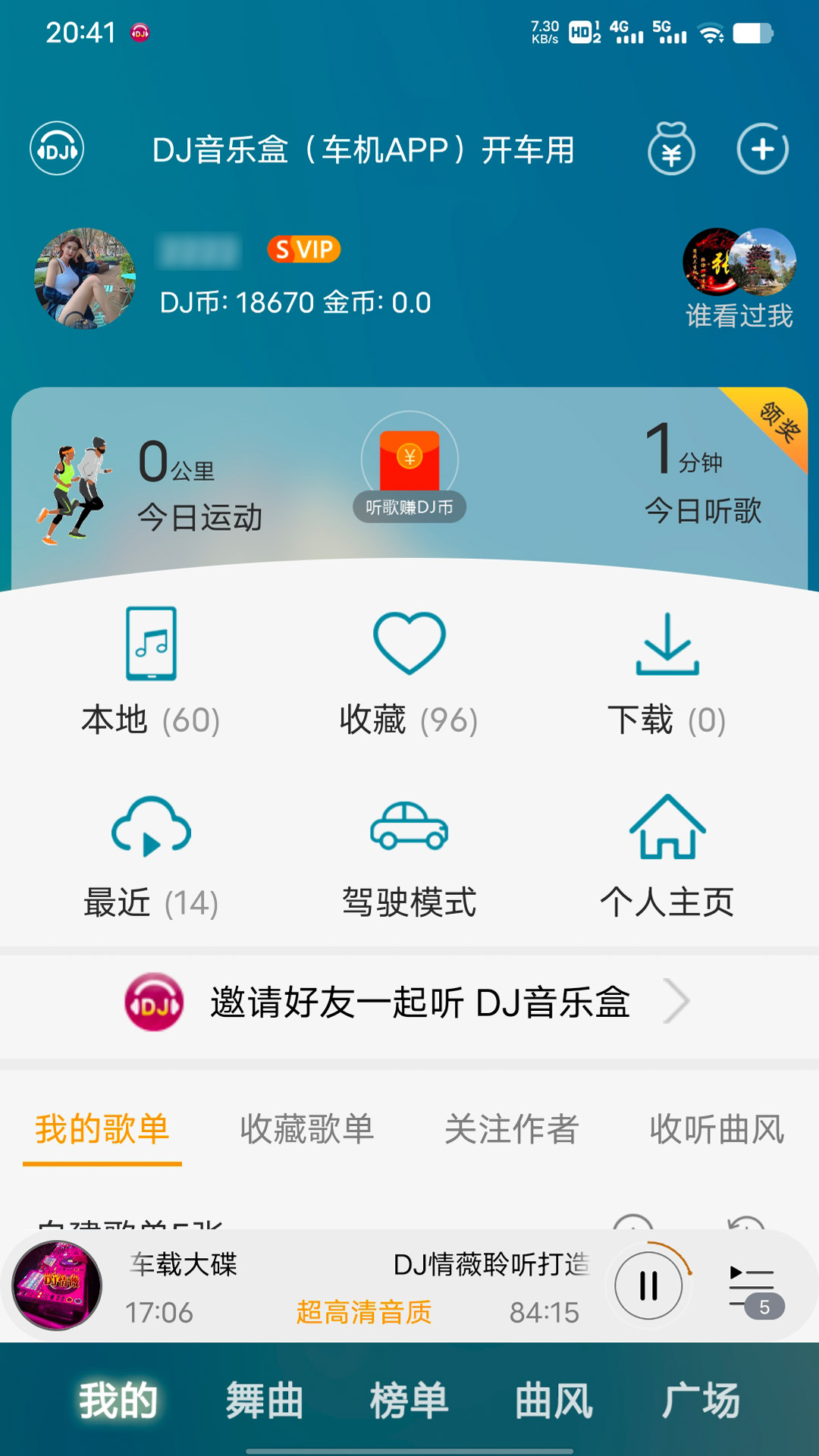Switch to the 关注作者 tab
The image size is (819, 1456).
(x=513, y=1130)
